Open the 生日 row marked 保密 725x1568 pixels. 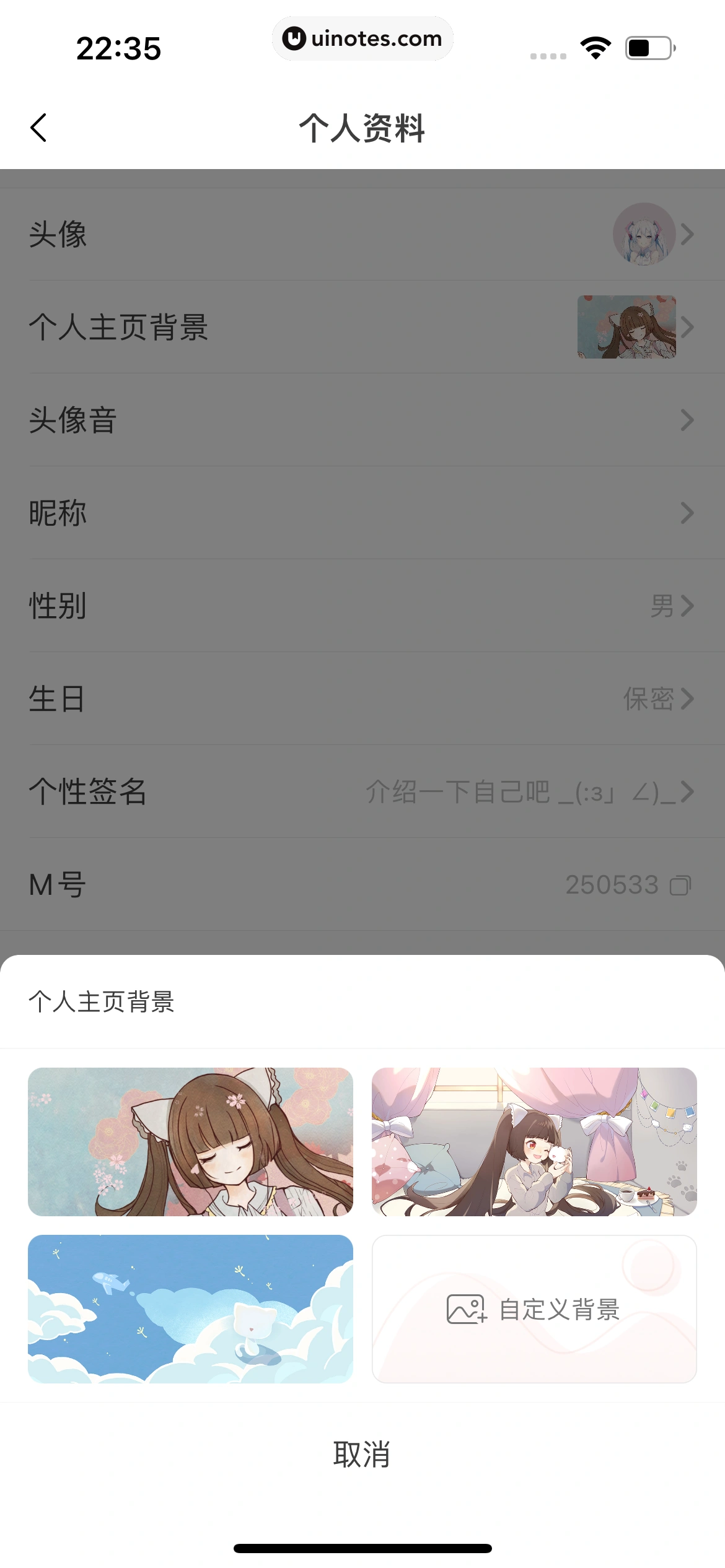362,699
